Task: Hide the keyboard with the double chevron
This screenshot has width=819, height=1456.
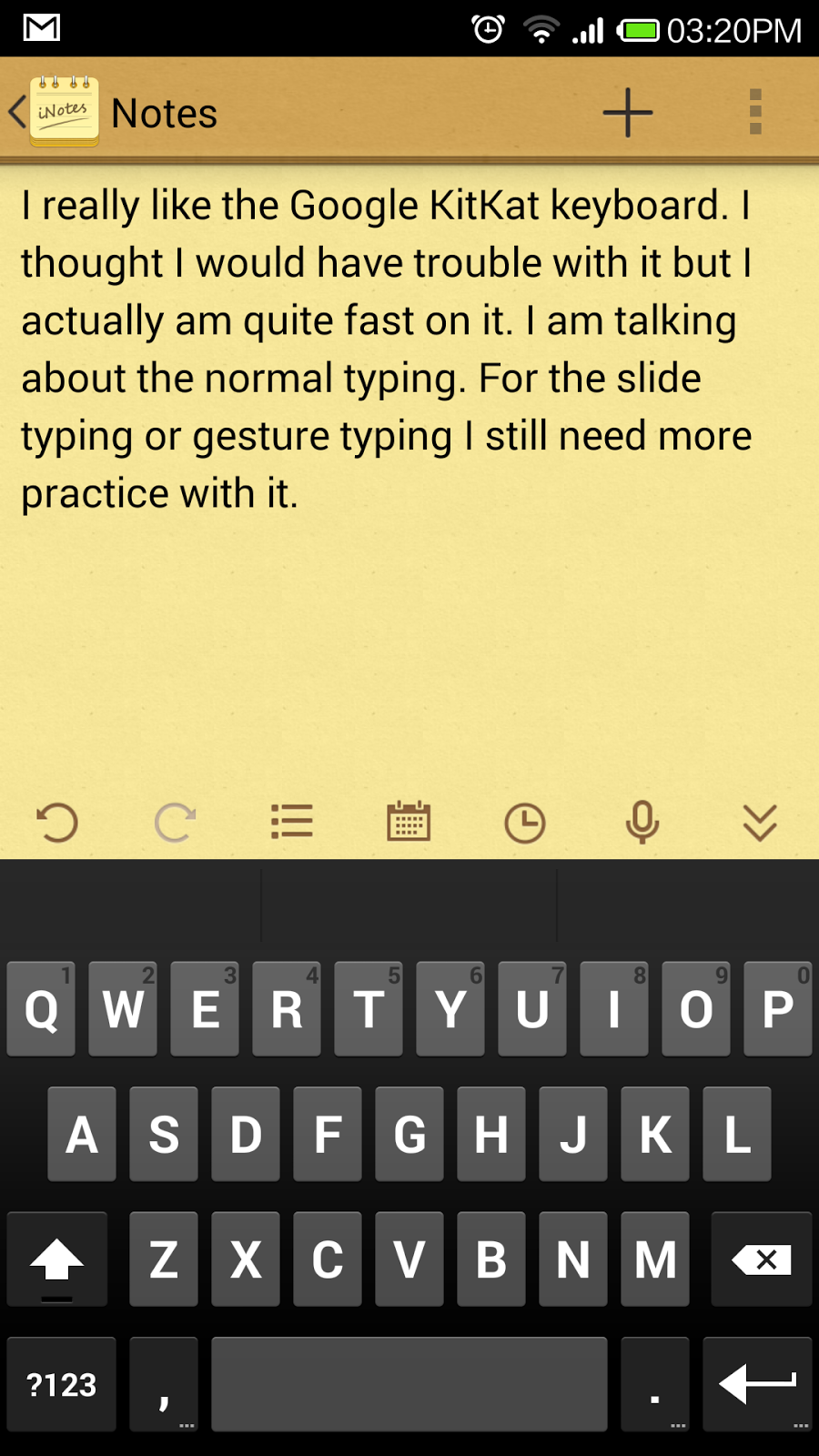Action: 760,823
